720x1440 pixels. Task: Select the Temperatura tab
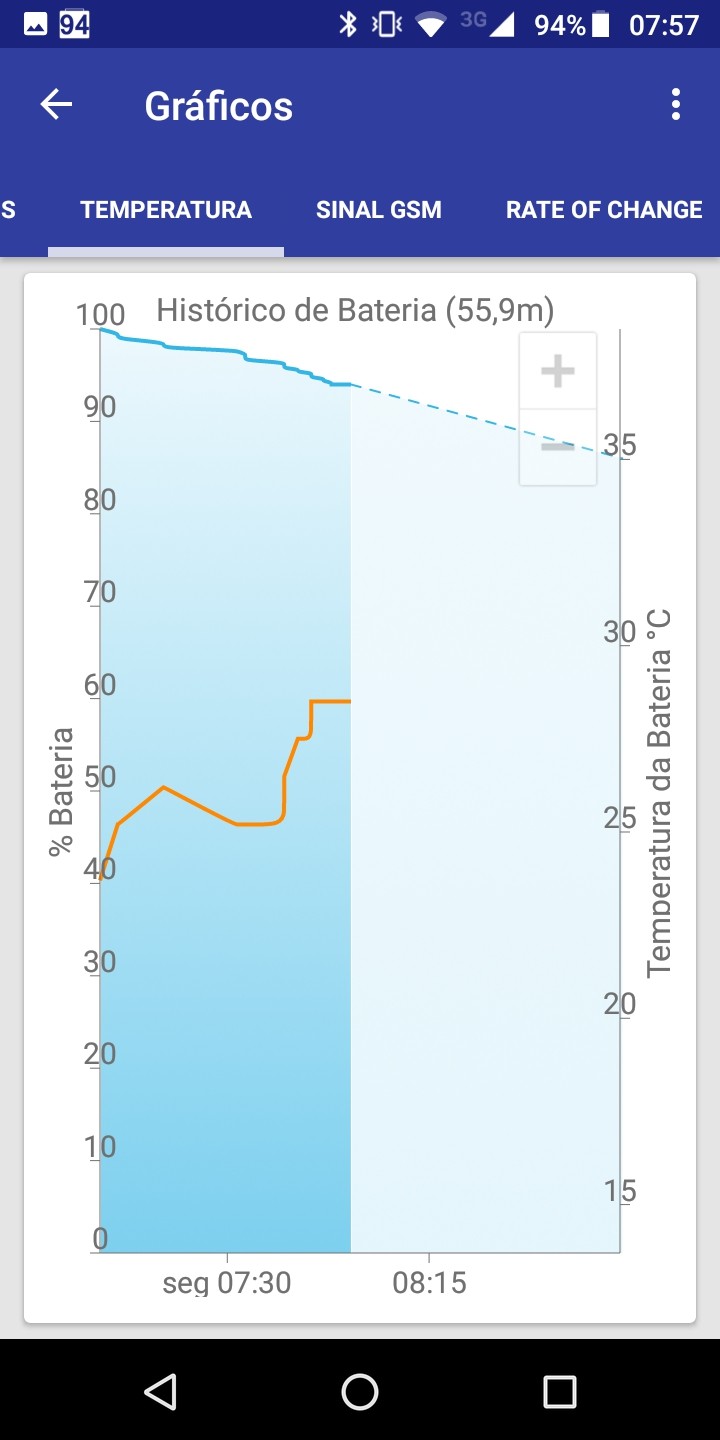click(166, 210)
